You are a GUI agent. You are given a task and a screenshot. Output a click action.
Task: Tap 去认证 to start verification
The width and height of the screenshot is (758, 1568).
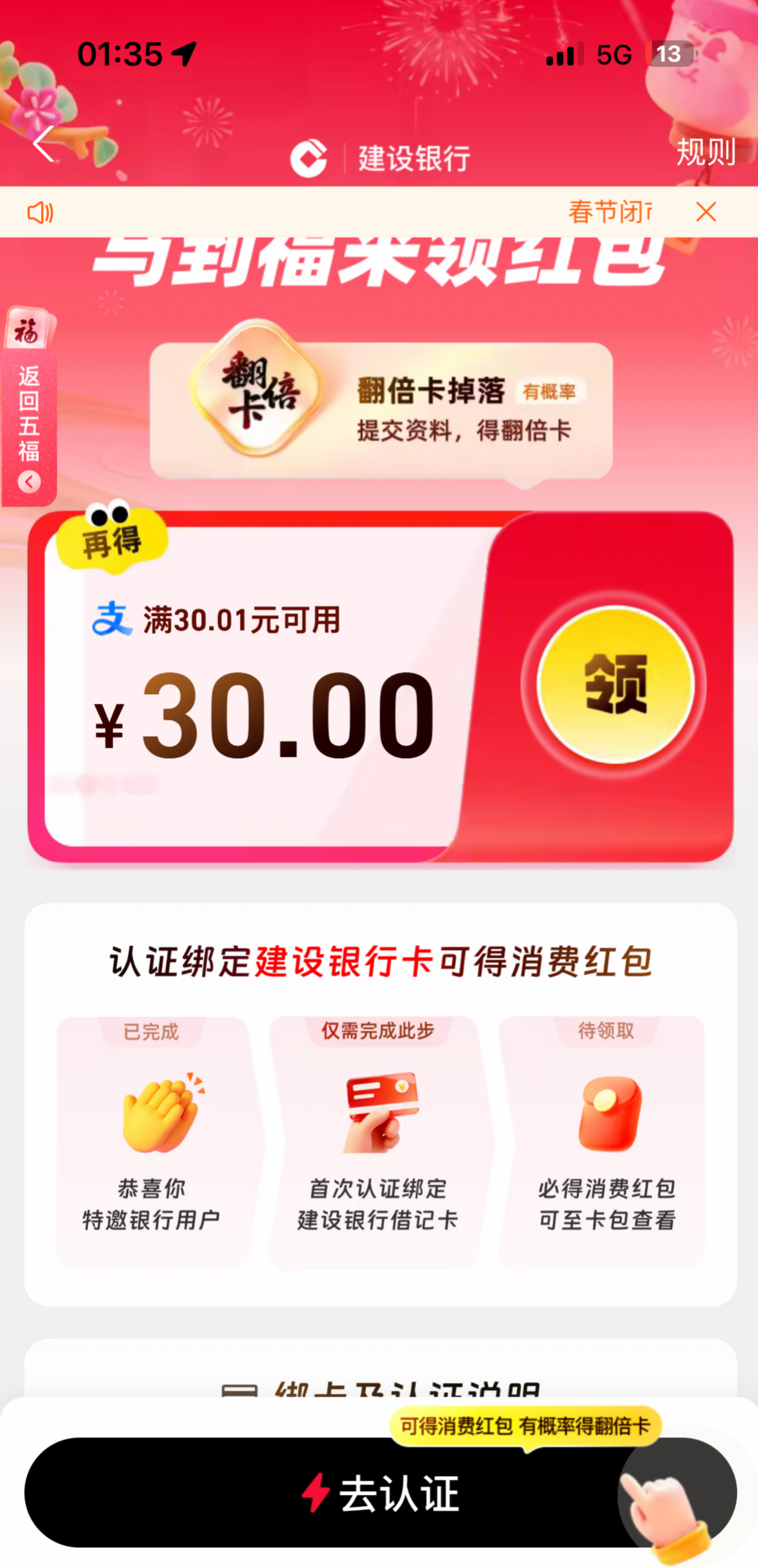click(380, 1493)
